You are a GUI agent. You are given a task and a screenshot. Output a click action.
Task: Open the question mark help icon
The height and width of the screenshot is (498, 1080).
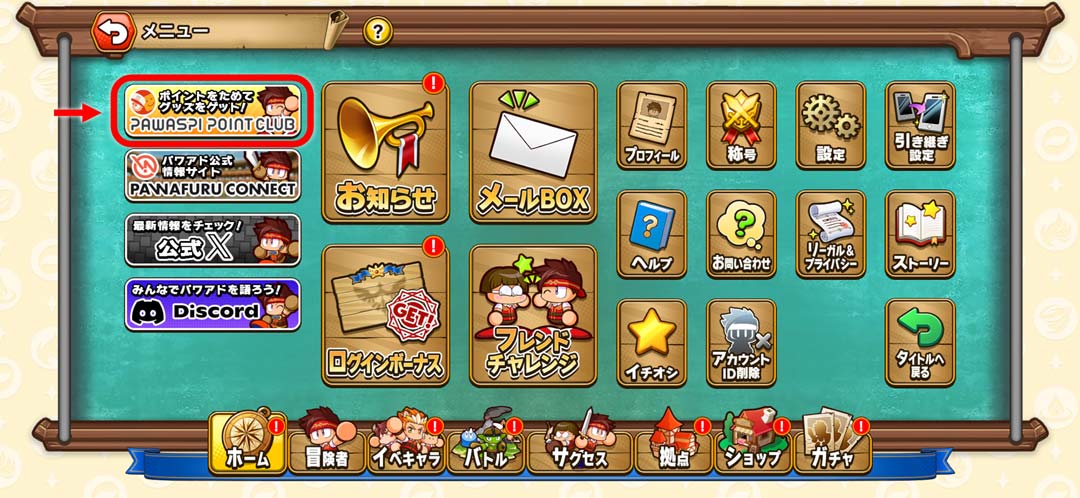tap(377, 32)
